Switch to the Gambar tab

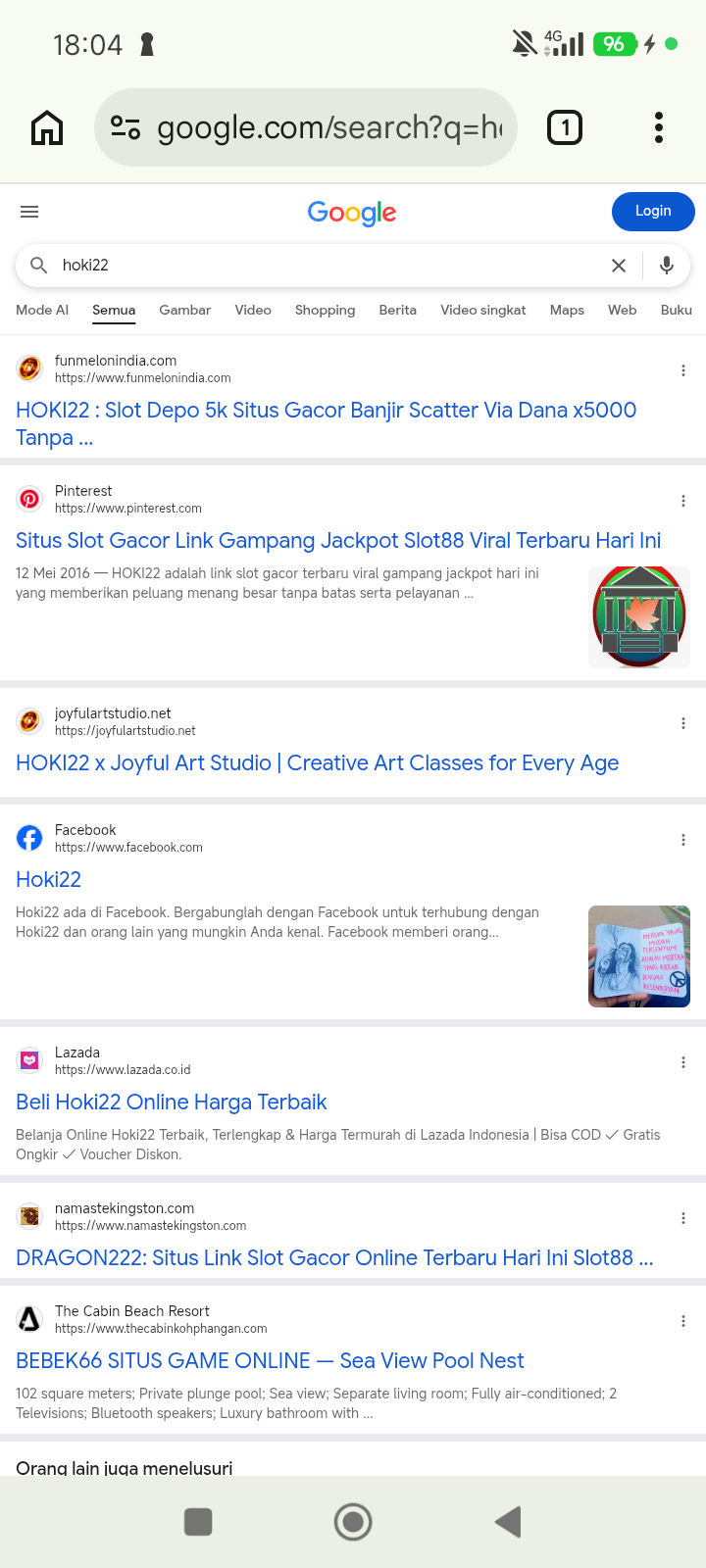coord(185,310)
